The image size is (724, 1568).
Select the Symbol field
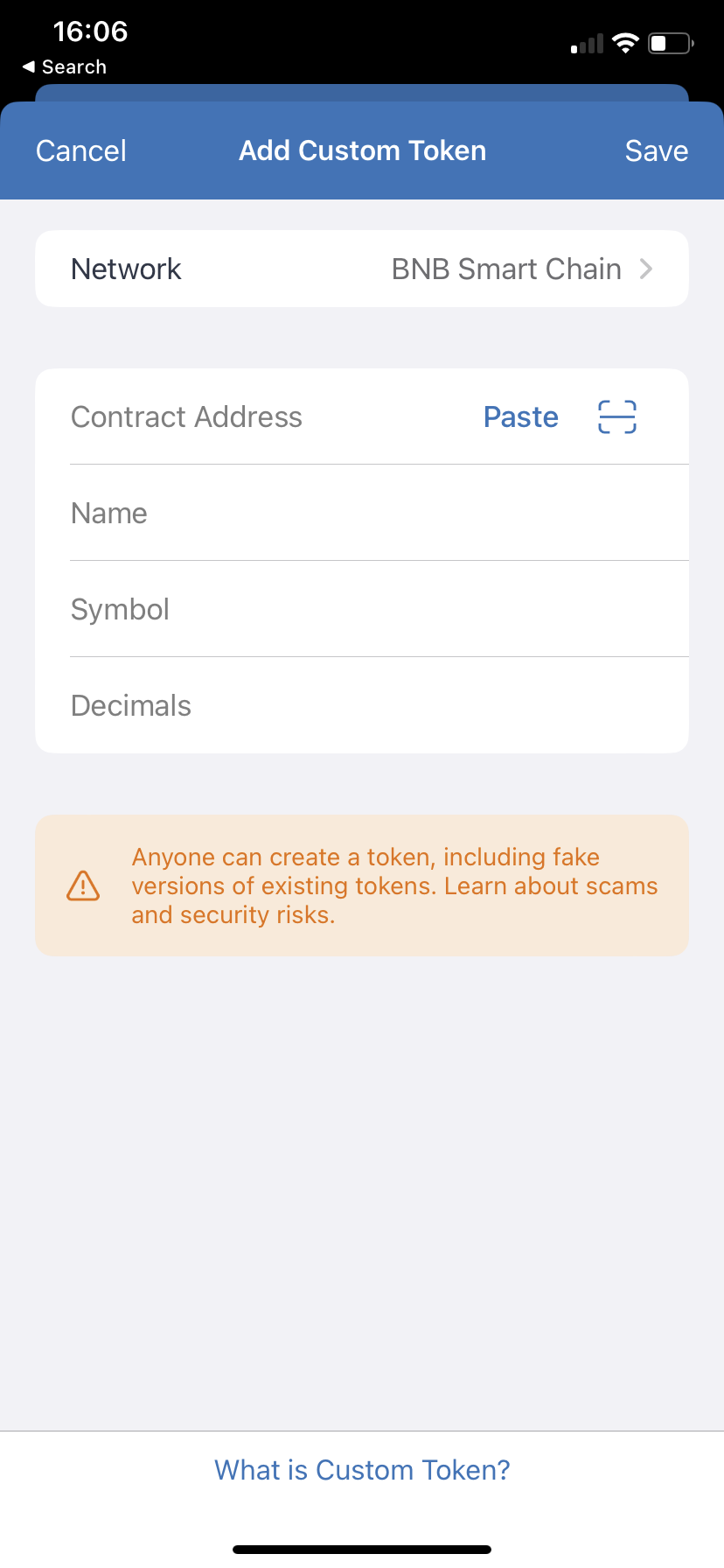(x=362, y=610)
